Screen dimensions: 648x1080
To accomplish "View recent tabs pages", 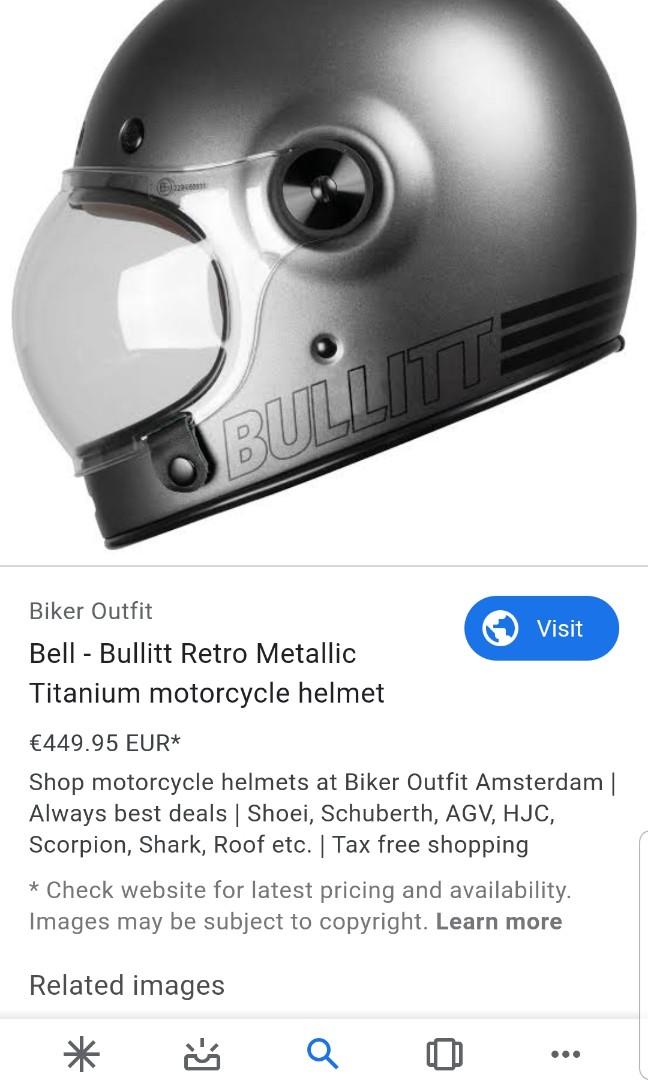I will tap(443, 1052).
